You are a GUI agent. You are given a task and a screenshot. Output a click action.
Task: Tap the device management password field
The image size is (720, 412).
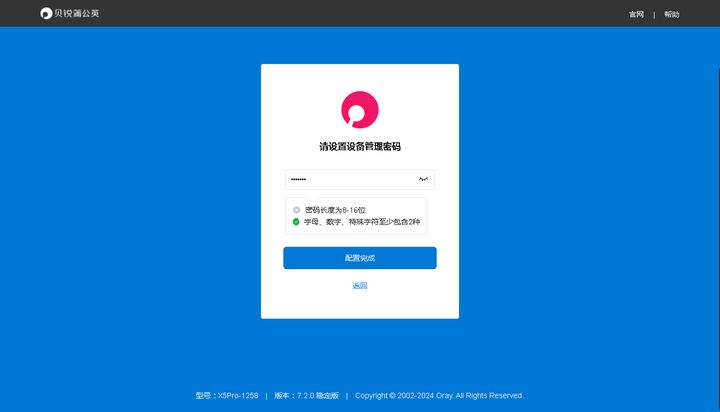pyautogui.click(x=350, y=179)
